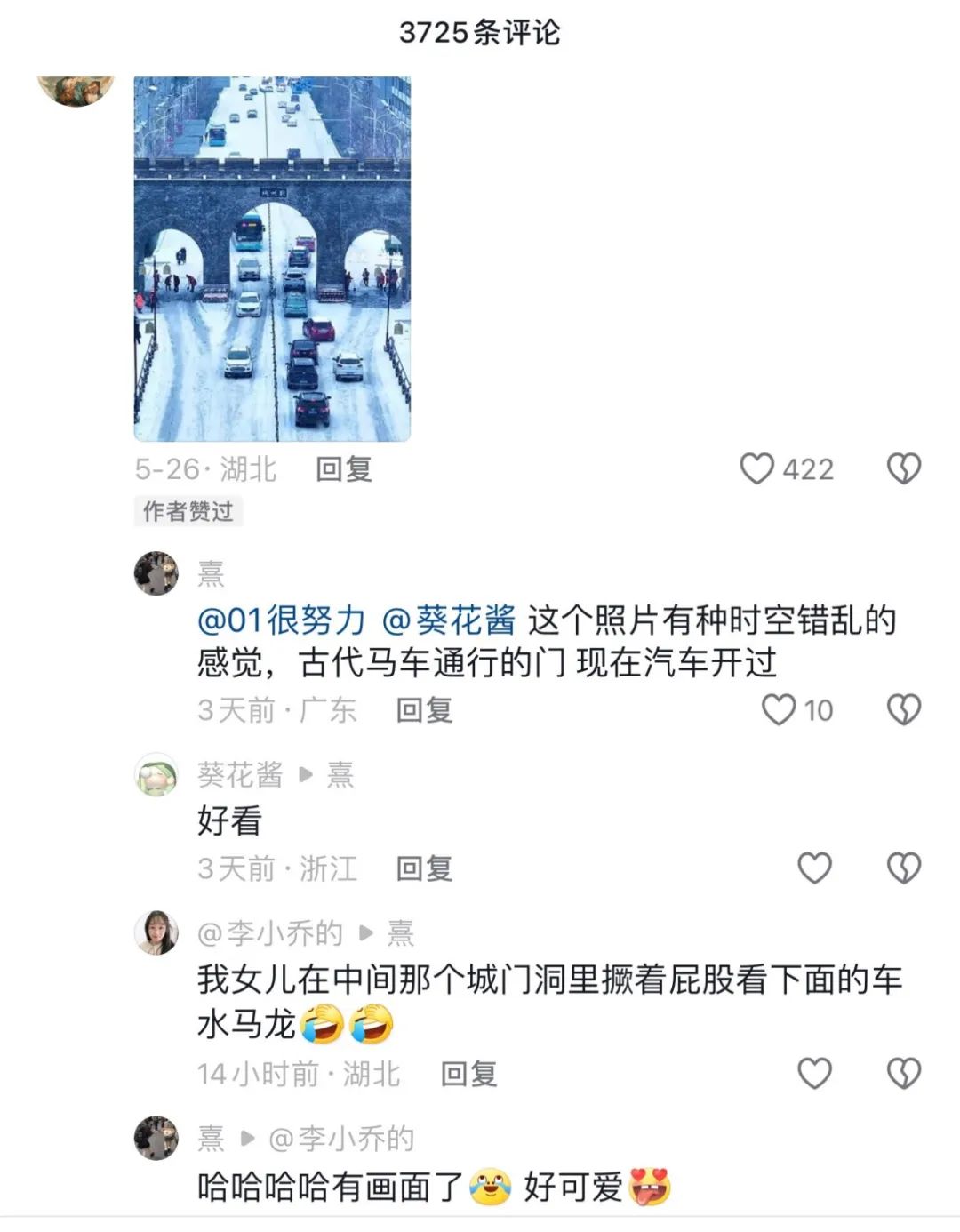Viewport: 960px width, 1232px height.
Task: Reply to @李小乔的 comment from 湖北
Action: point(468,1074)
